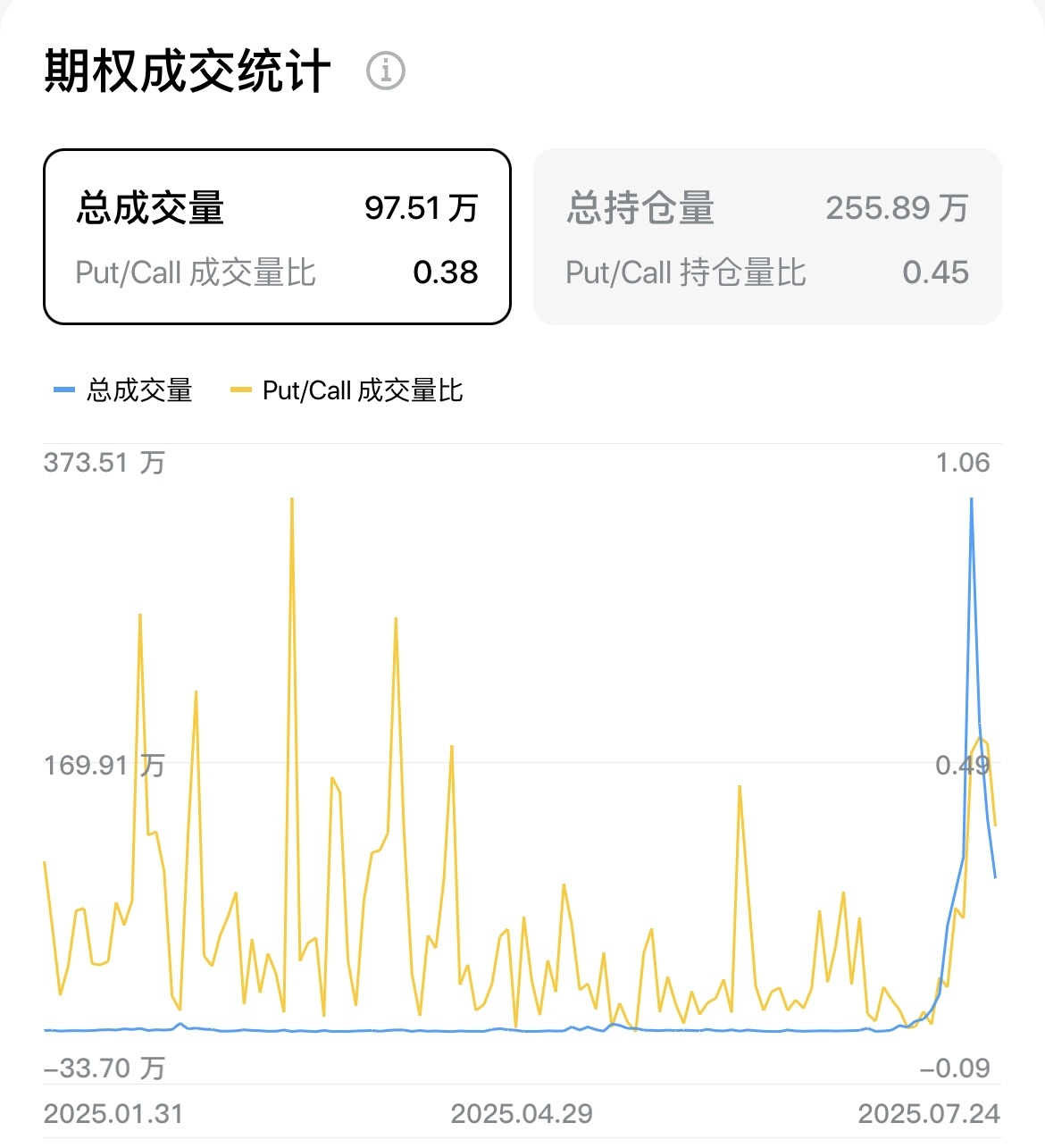The height and width of the screenshot is (1148, 1045).
Task: Select the 总成交量 card
Action: [277, 237]
